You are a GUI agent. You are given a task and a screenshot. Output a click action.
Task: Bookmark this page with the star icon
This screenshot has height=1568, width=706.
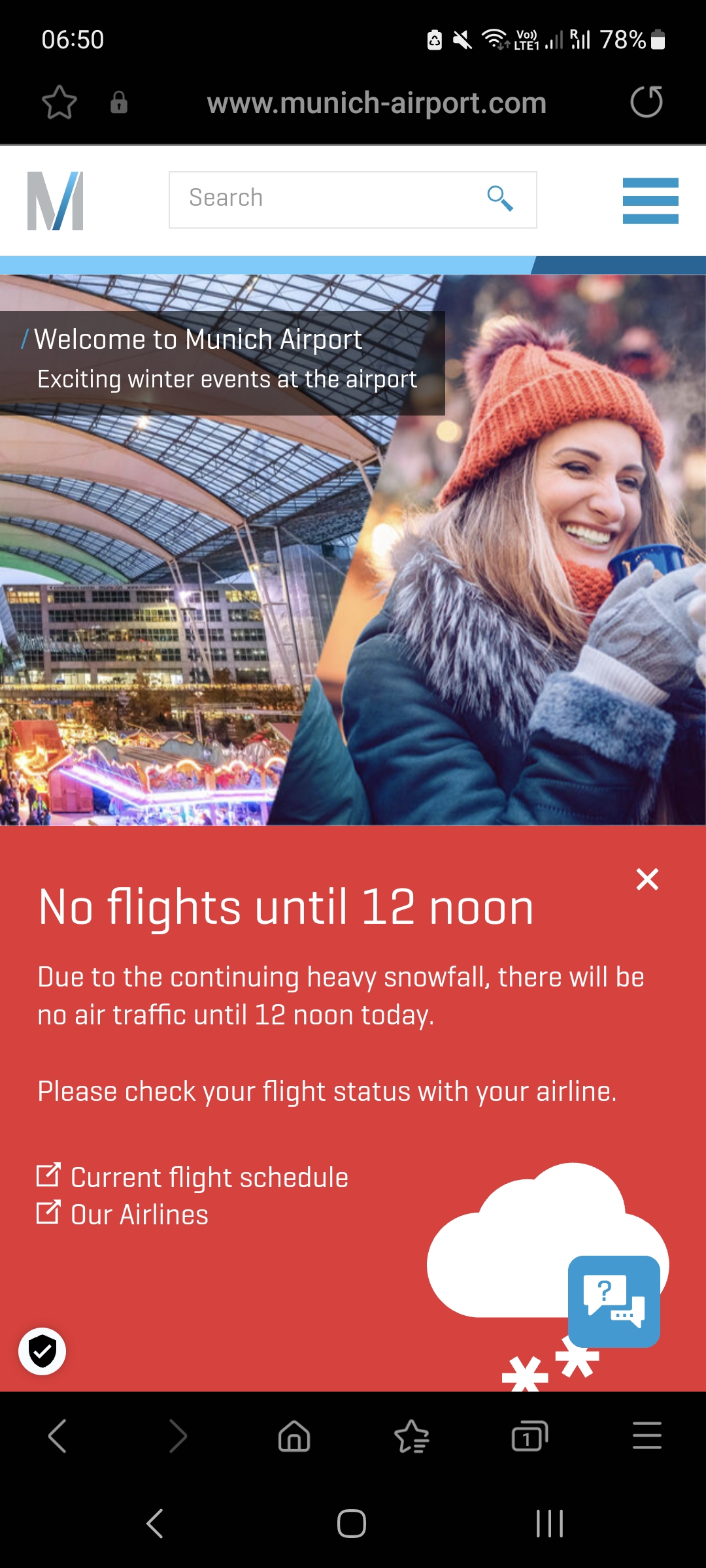click(59, 103)
